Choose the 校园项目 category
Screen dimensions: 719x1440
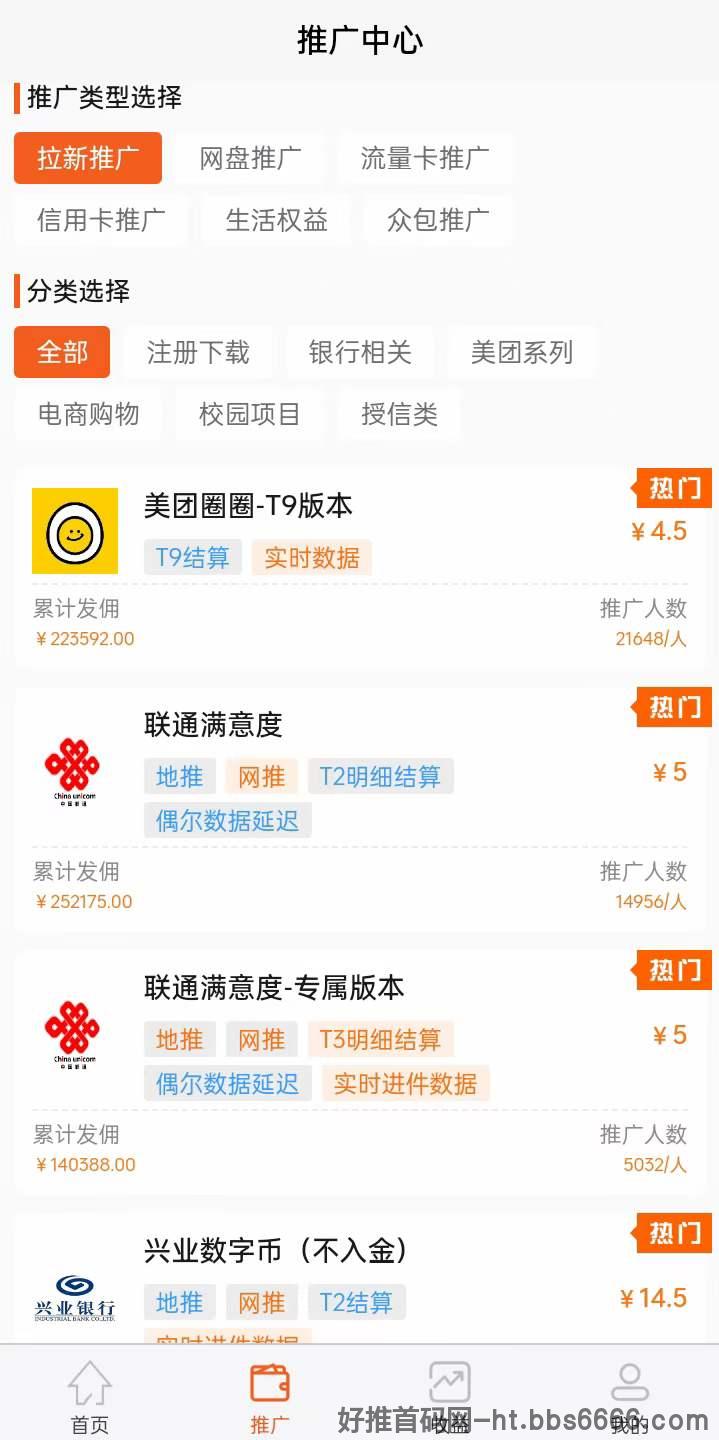[x=249, y=414]
